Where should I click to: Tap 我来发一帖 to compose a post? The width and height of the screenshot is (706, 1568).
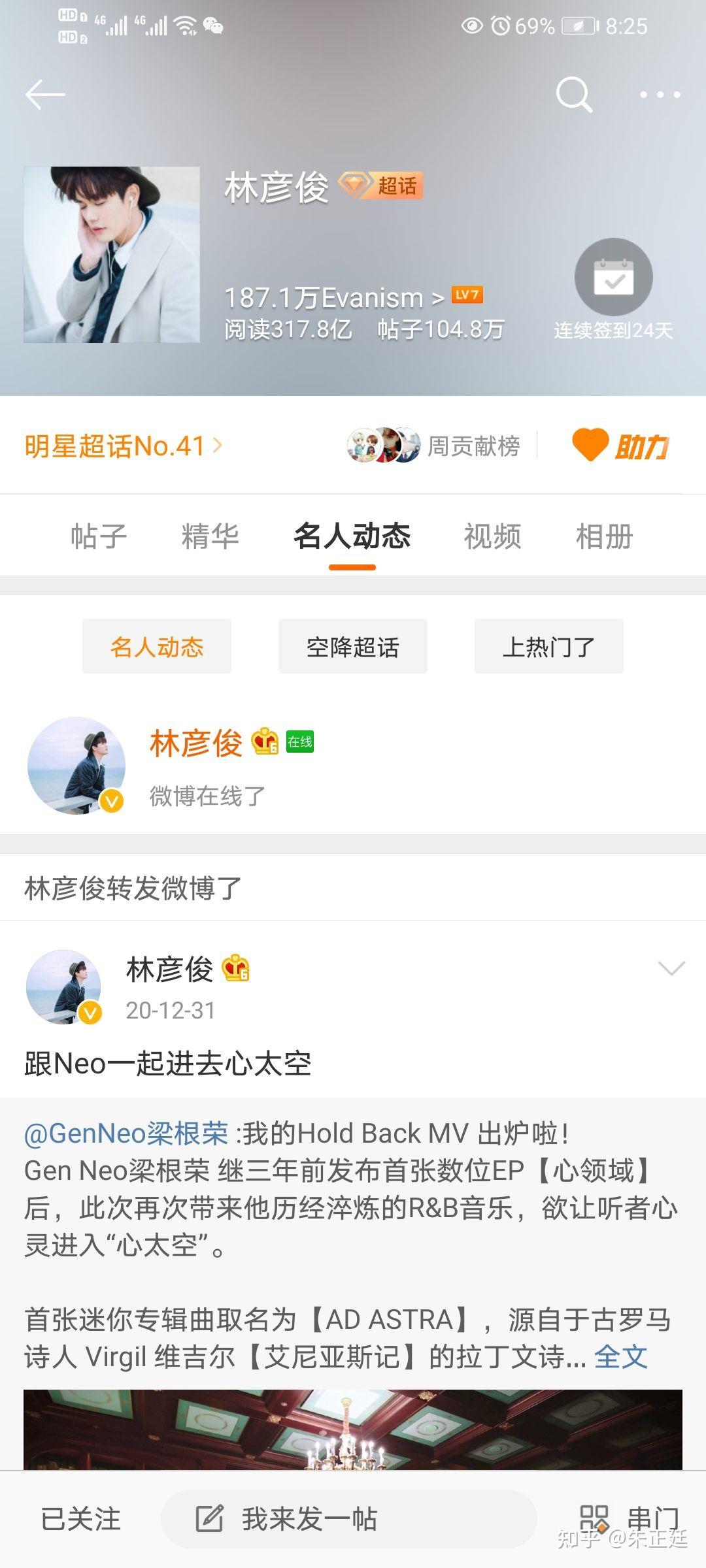click(x=349, y=1519)
